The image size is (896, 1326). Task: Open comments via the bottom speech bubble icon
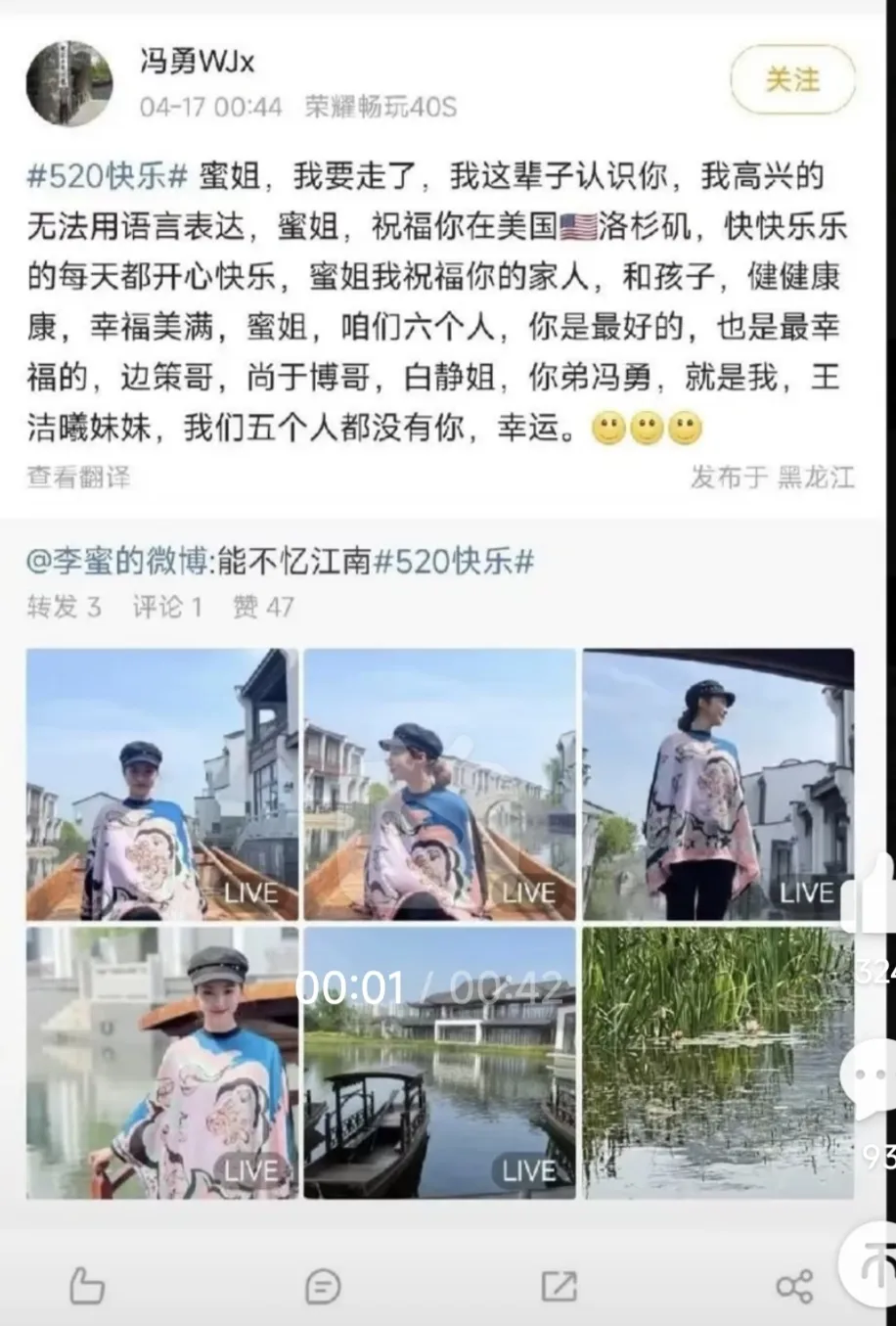(323, 1285)
